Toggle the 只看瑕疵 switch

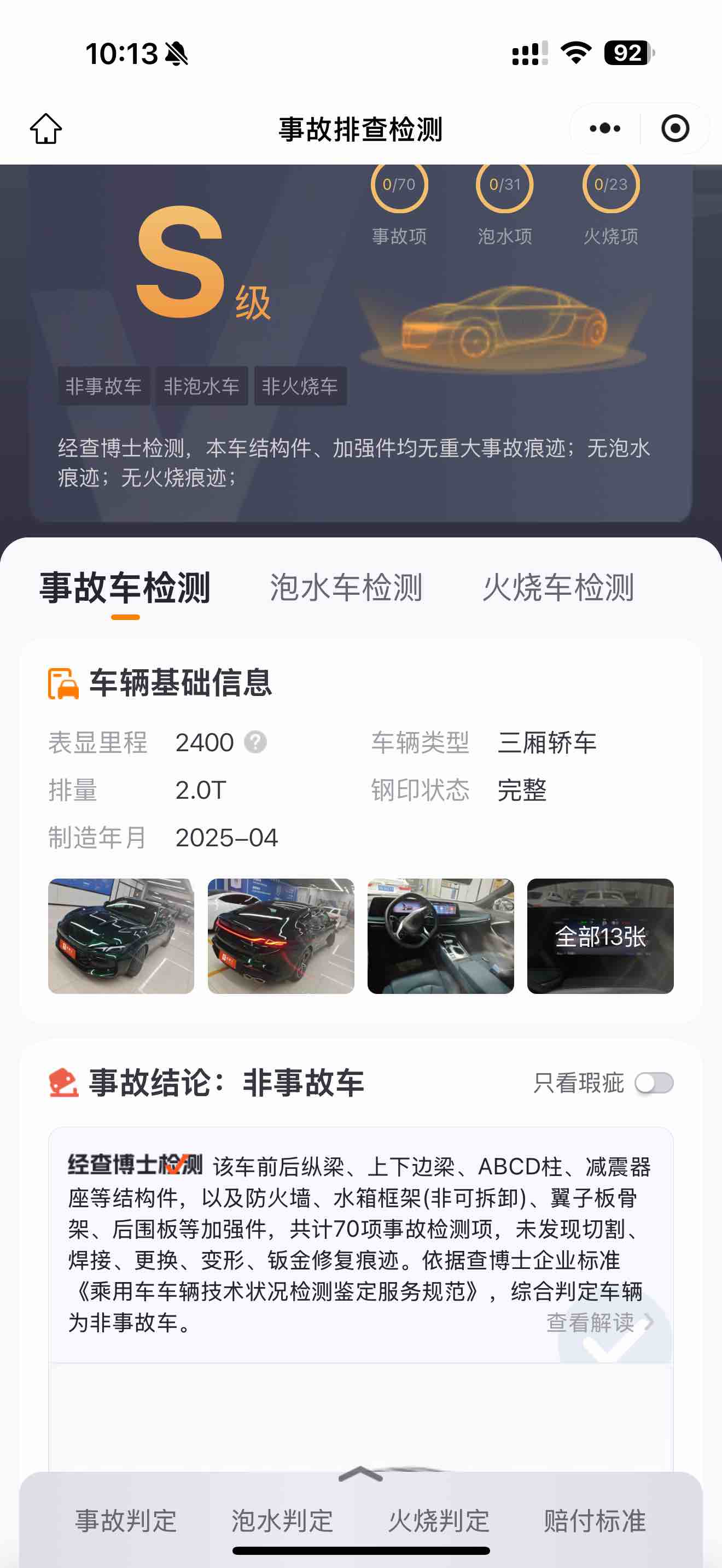[x=654, y=1083]
